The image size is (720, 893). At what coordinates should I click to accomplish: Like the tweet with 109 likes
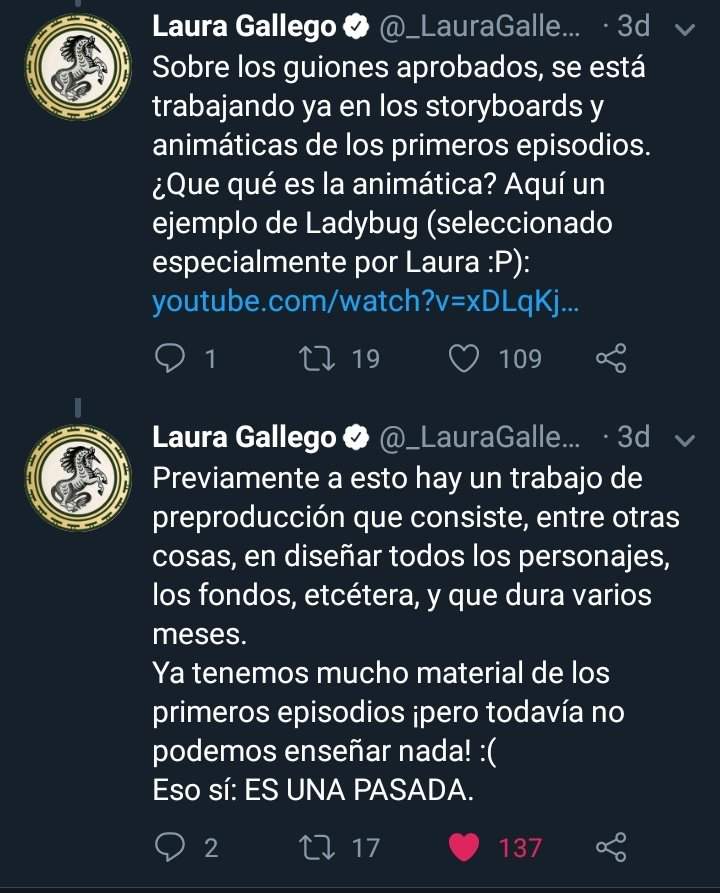point(464,358)
